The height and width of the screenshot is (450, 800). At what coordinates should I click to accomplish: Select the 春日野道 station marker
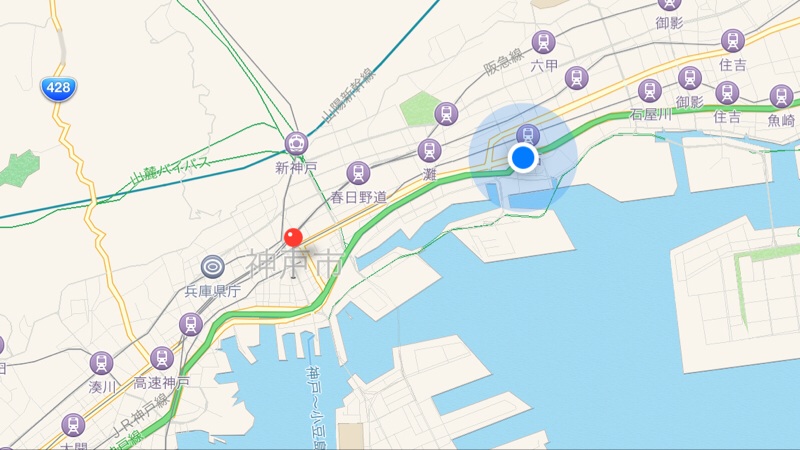(x=358, y=173)
